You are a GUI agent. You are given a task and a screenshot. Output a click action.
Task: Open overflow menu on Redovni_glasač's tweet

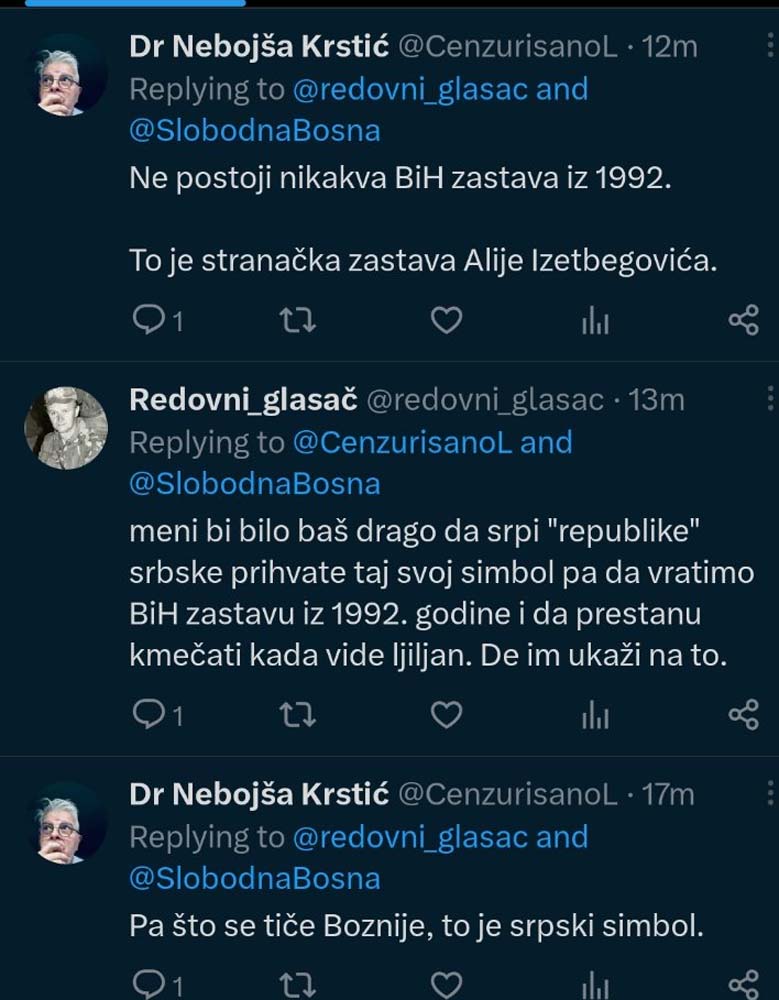(x=766, y=399)
